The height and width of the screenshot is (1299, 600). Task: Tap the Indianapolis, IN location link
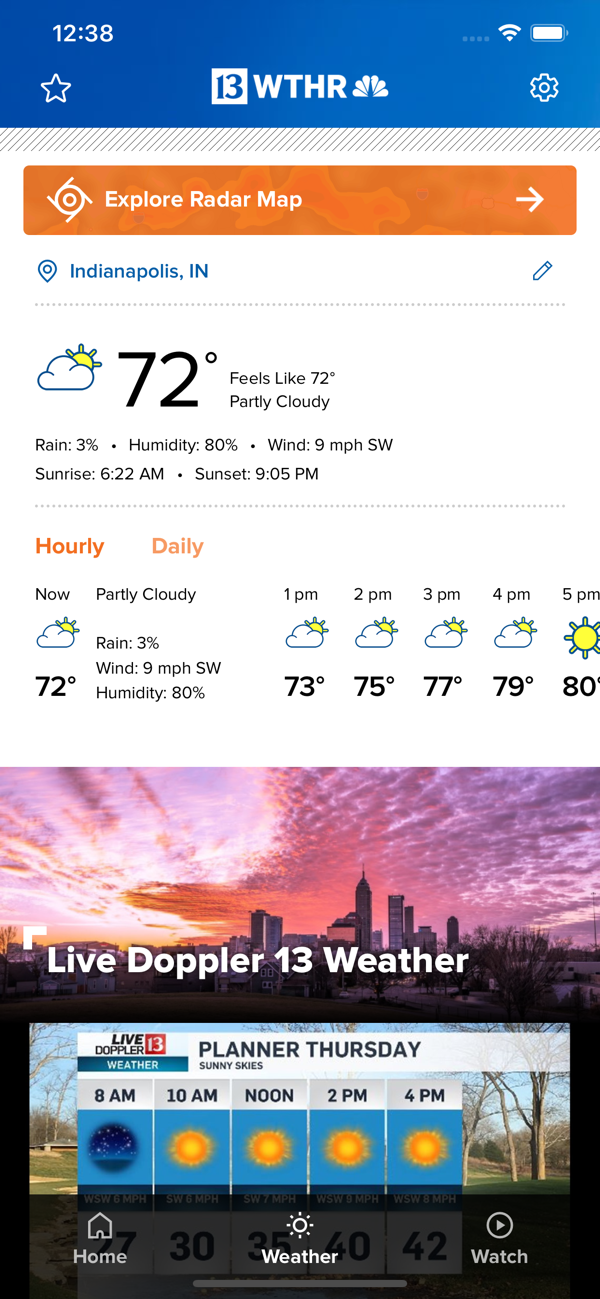tap(138, 271)
